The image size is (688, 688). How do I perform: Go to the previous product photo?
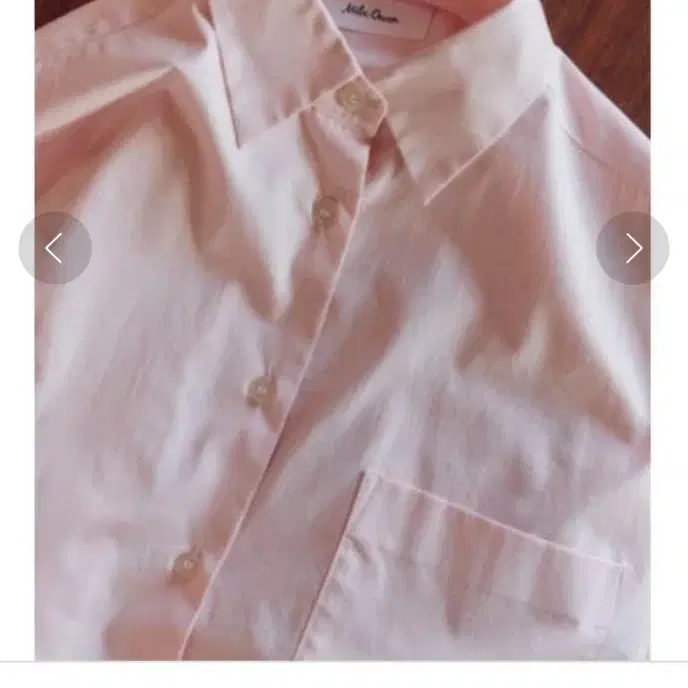click(55, 248)
